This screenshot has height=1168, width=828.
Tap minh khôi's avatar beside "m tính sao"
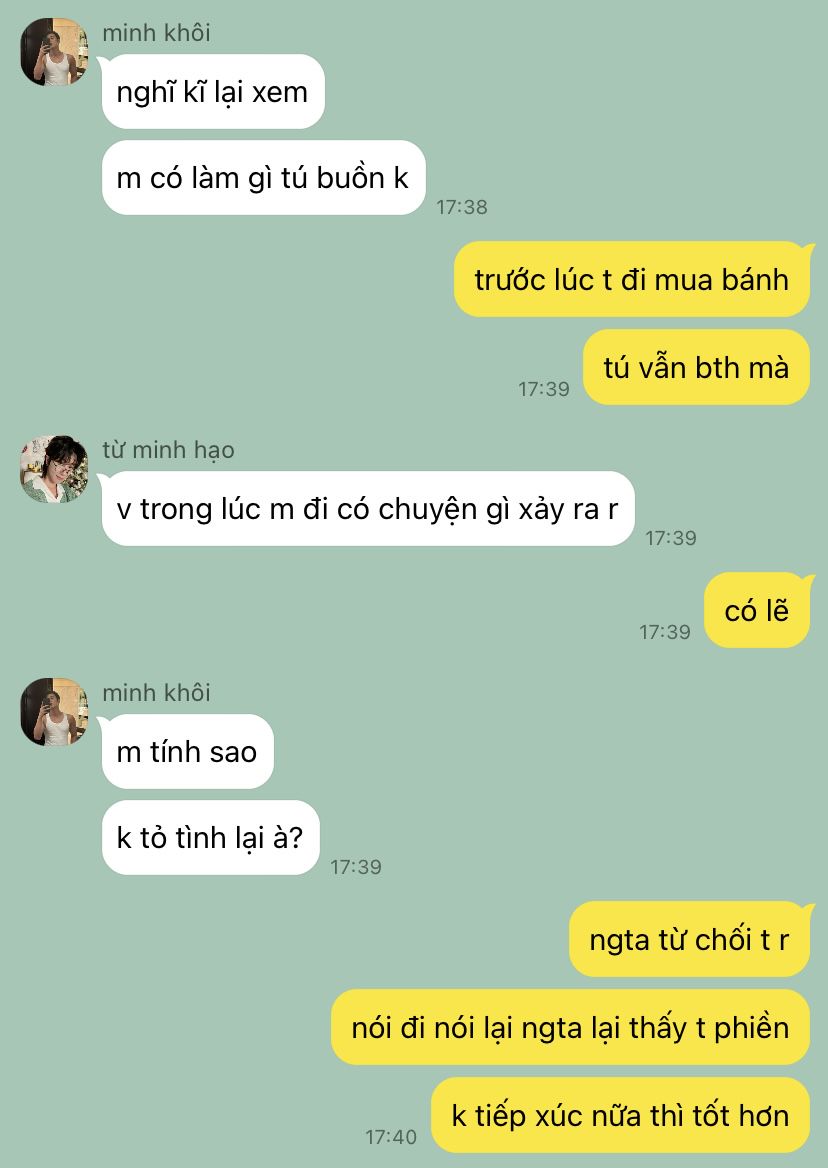point(54,712)
